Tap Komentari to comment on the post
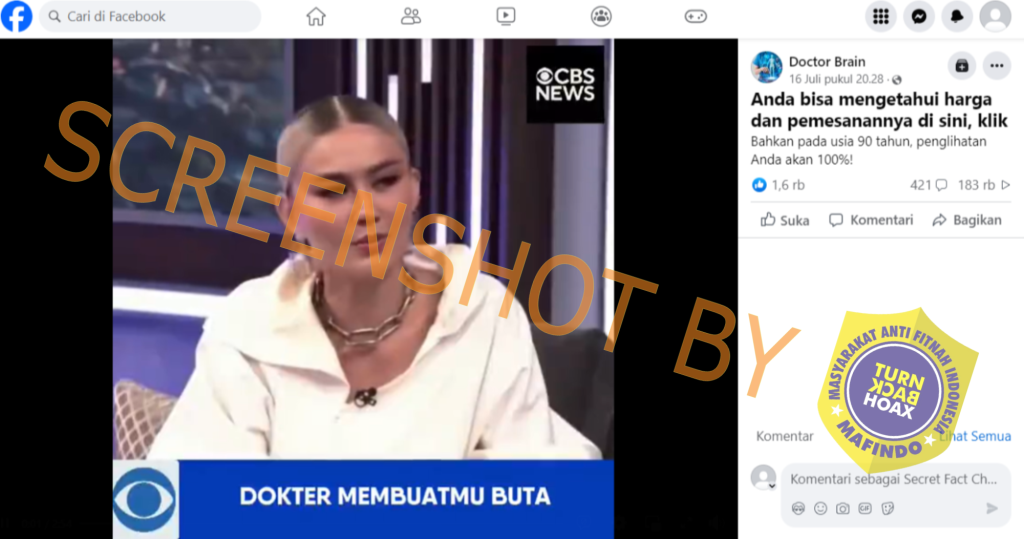This screenshot has width=1024, height=539. click(871, 220)
